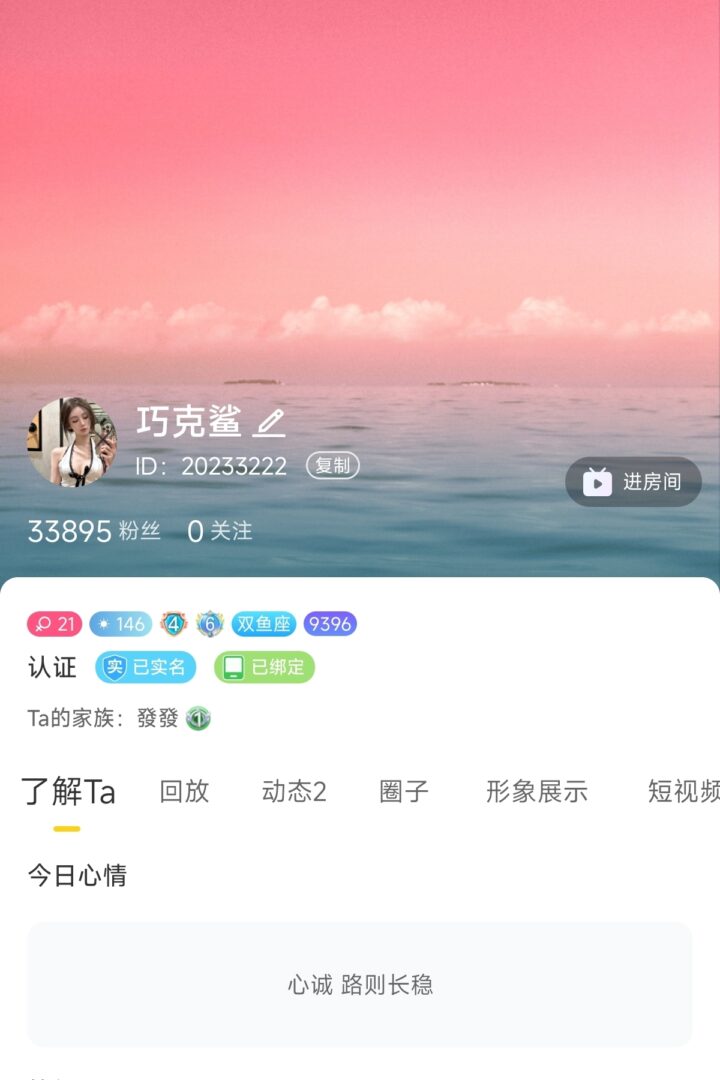Go to the 形象展示 tab
This screenshot has width=720, height=1080.
(x=537, y=792)
